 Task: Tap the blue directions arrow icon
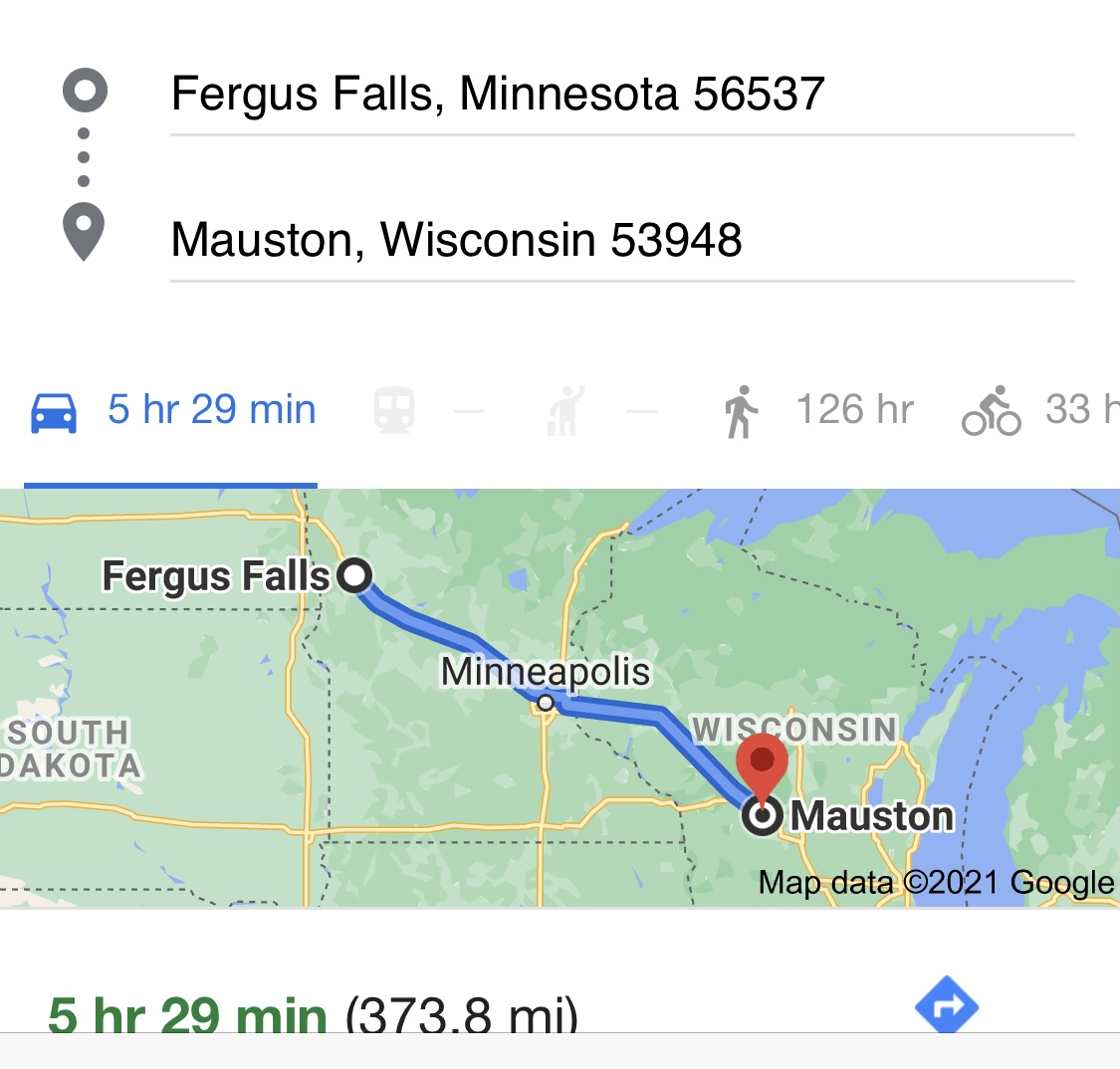pos(946,1005)
